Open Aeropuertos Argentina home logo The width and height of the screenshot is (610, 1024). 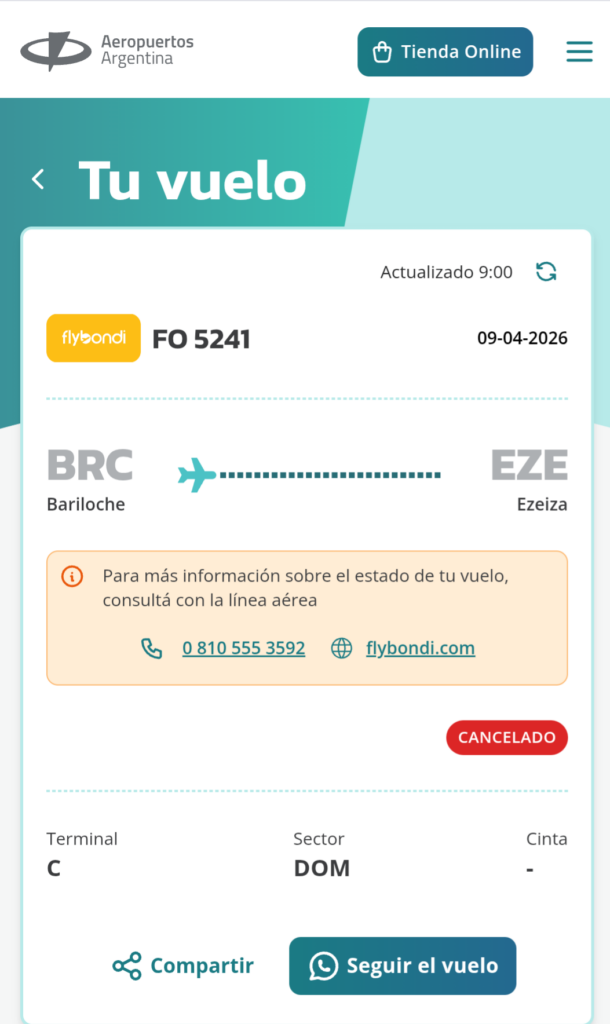tap(107, 51)
